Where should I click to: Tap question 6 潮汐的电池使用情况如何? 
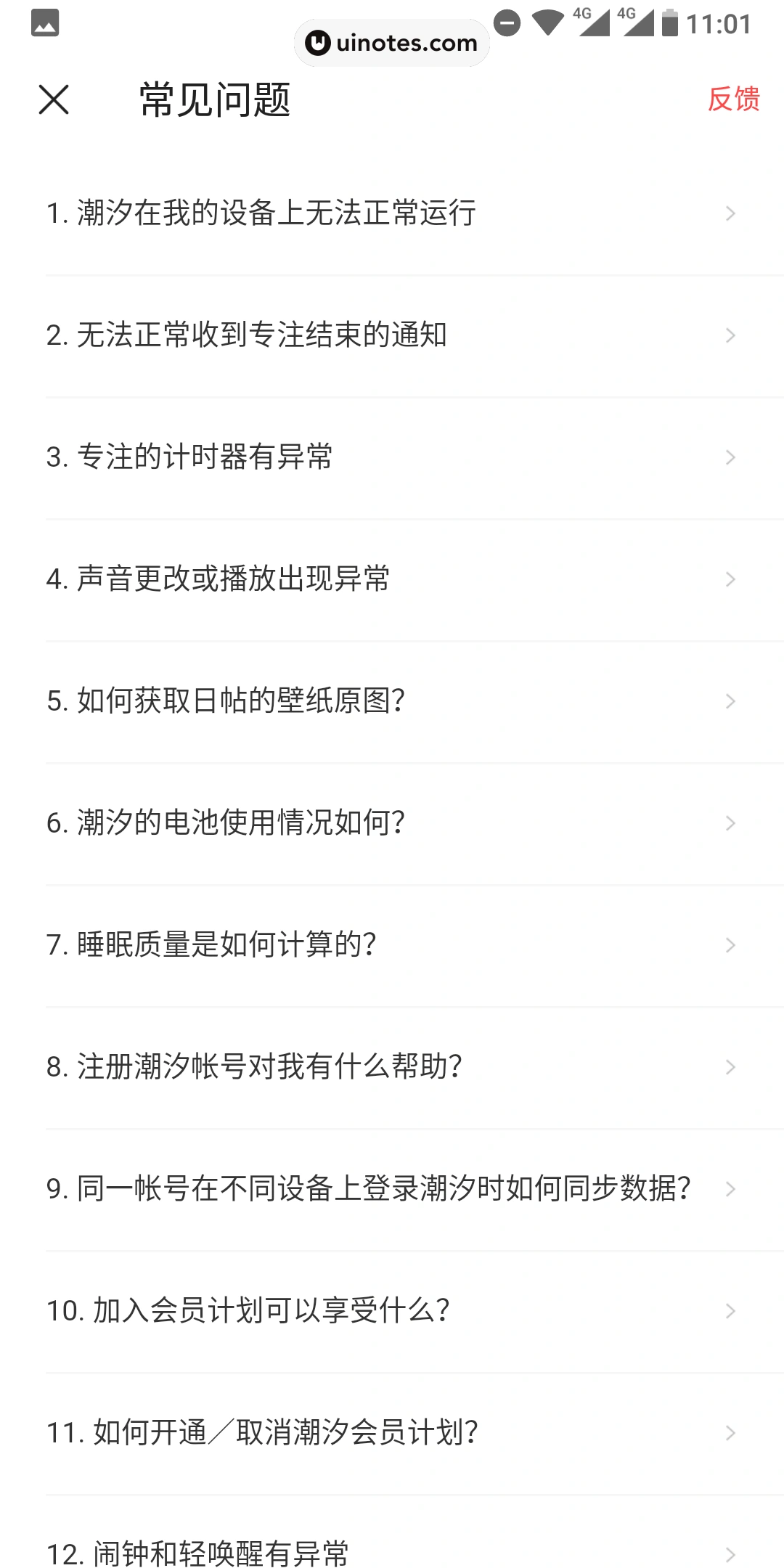[392, 822]
